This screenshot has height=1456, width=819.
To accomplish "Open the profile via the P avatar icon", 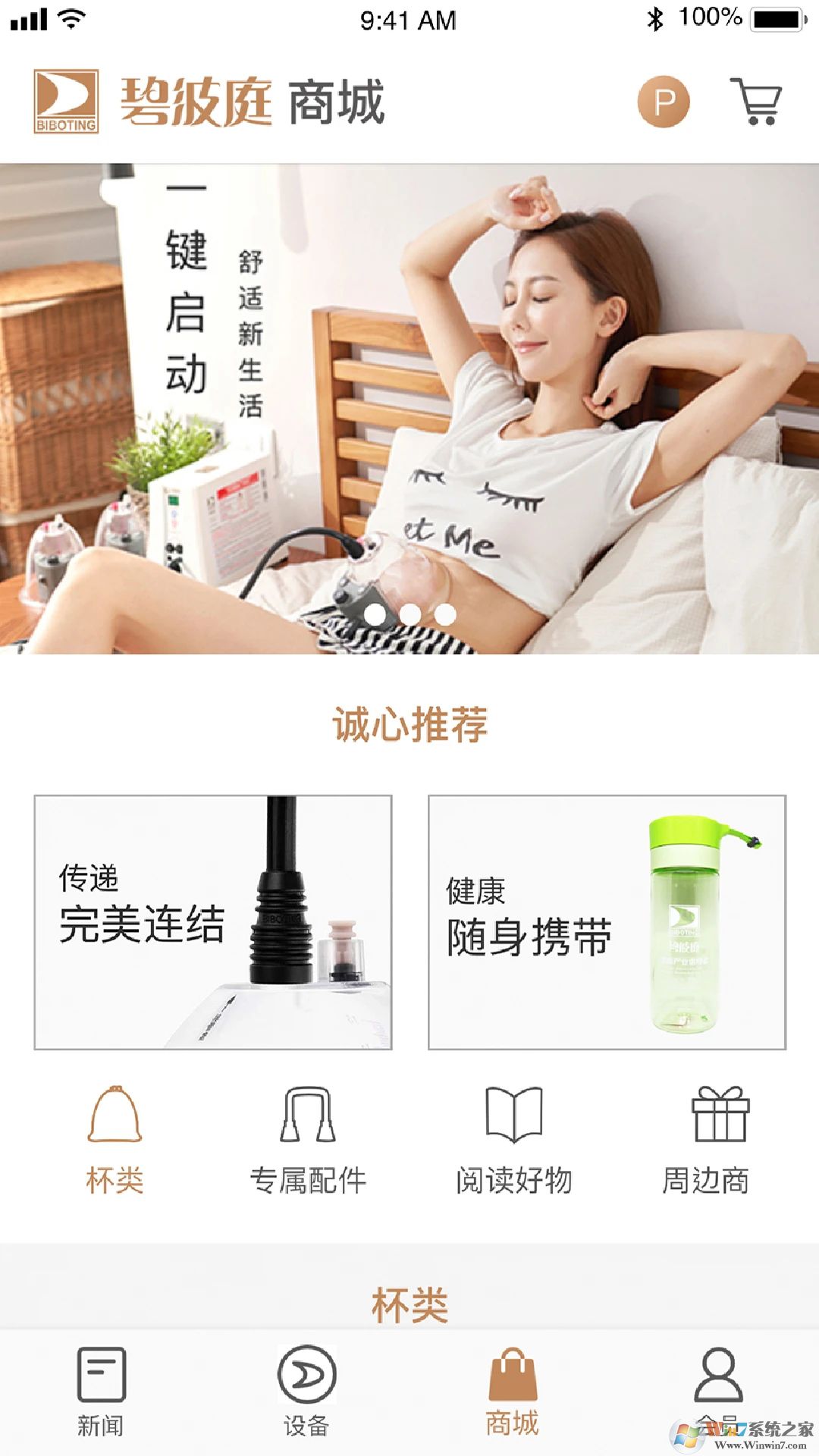I will tap(664, 102).
